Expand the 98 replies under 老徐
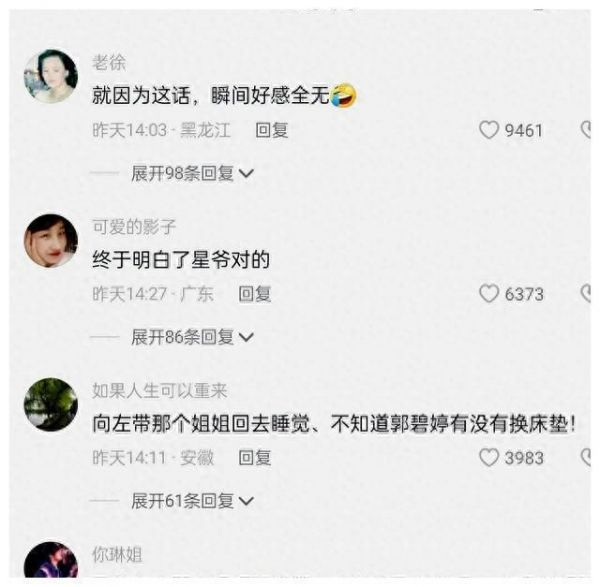The image size is (600, 587). 193,173
